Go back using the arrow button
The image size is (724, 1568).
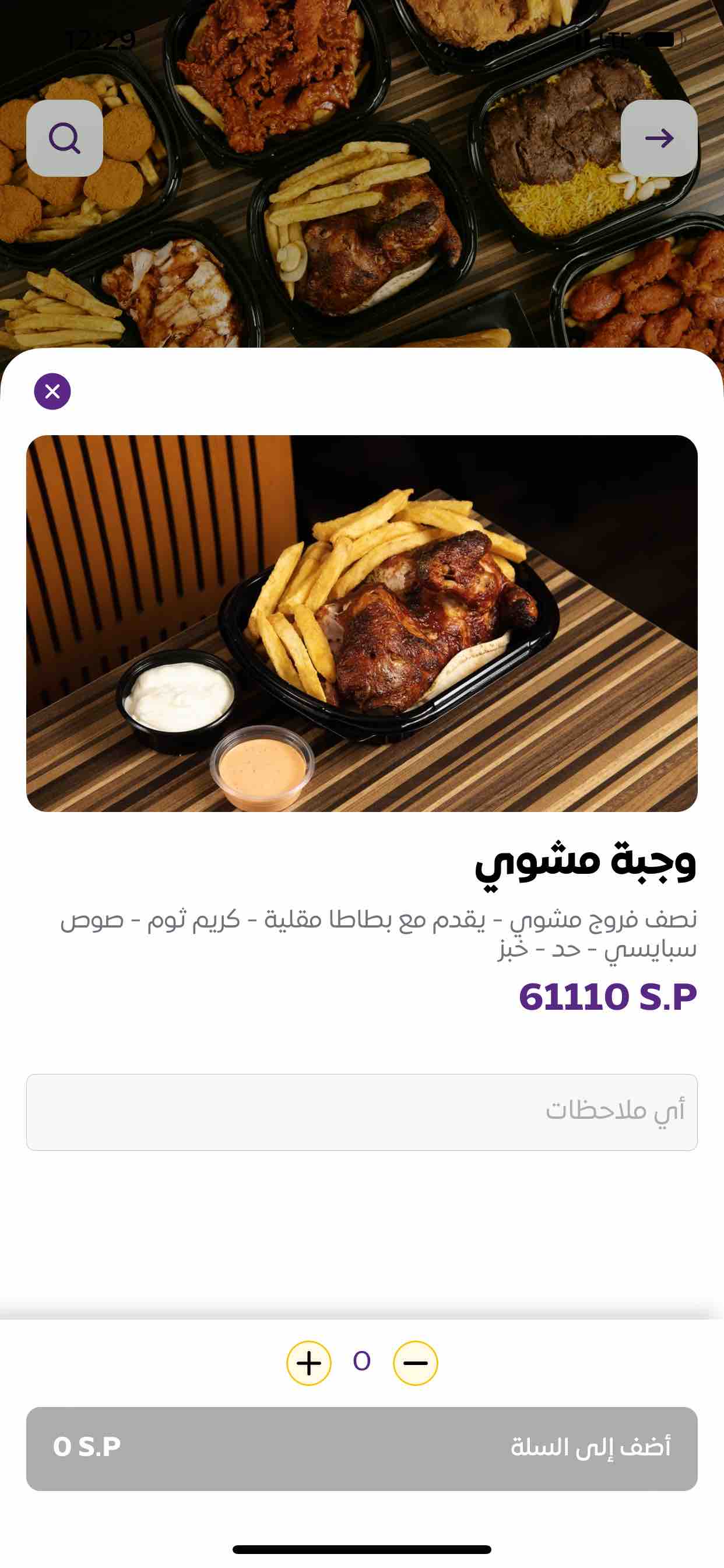click(659, 138)
